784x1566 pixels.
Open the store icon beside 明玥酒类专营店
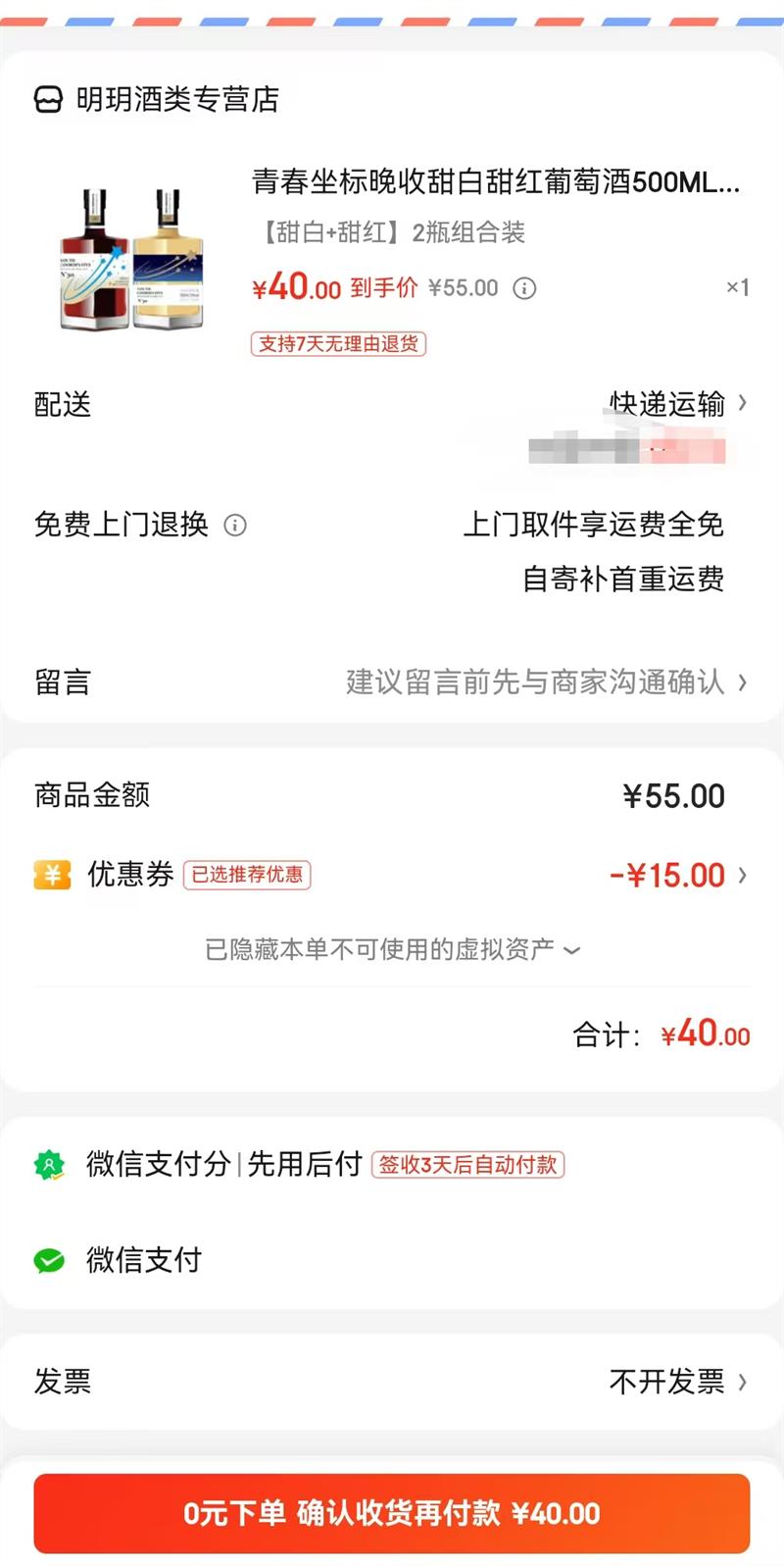point(48,100)
